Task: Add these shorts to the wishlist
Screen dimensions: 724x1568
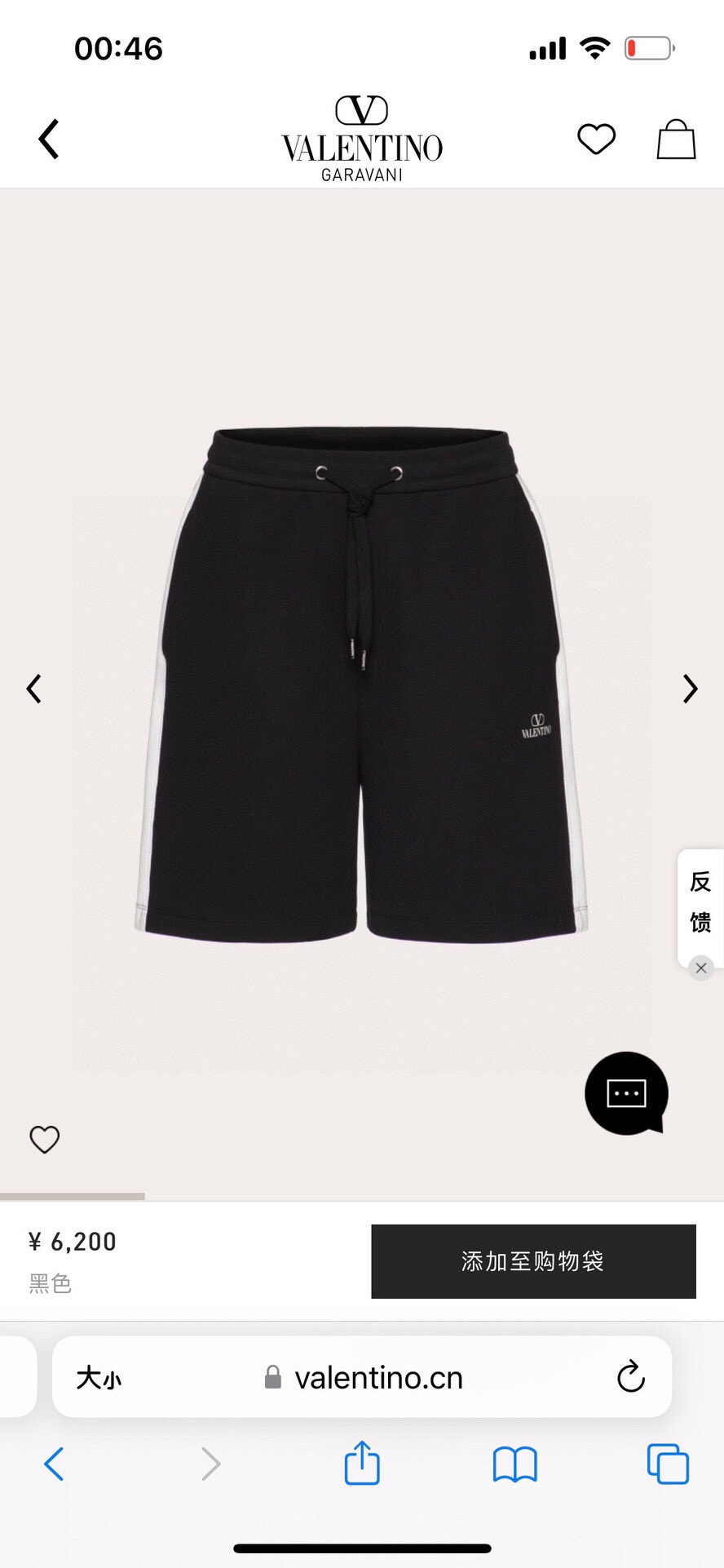Action: click(45, 1140)
